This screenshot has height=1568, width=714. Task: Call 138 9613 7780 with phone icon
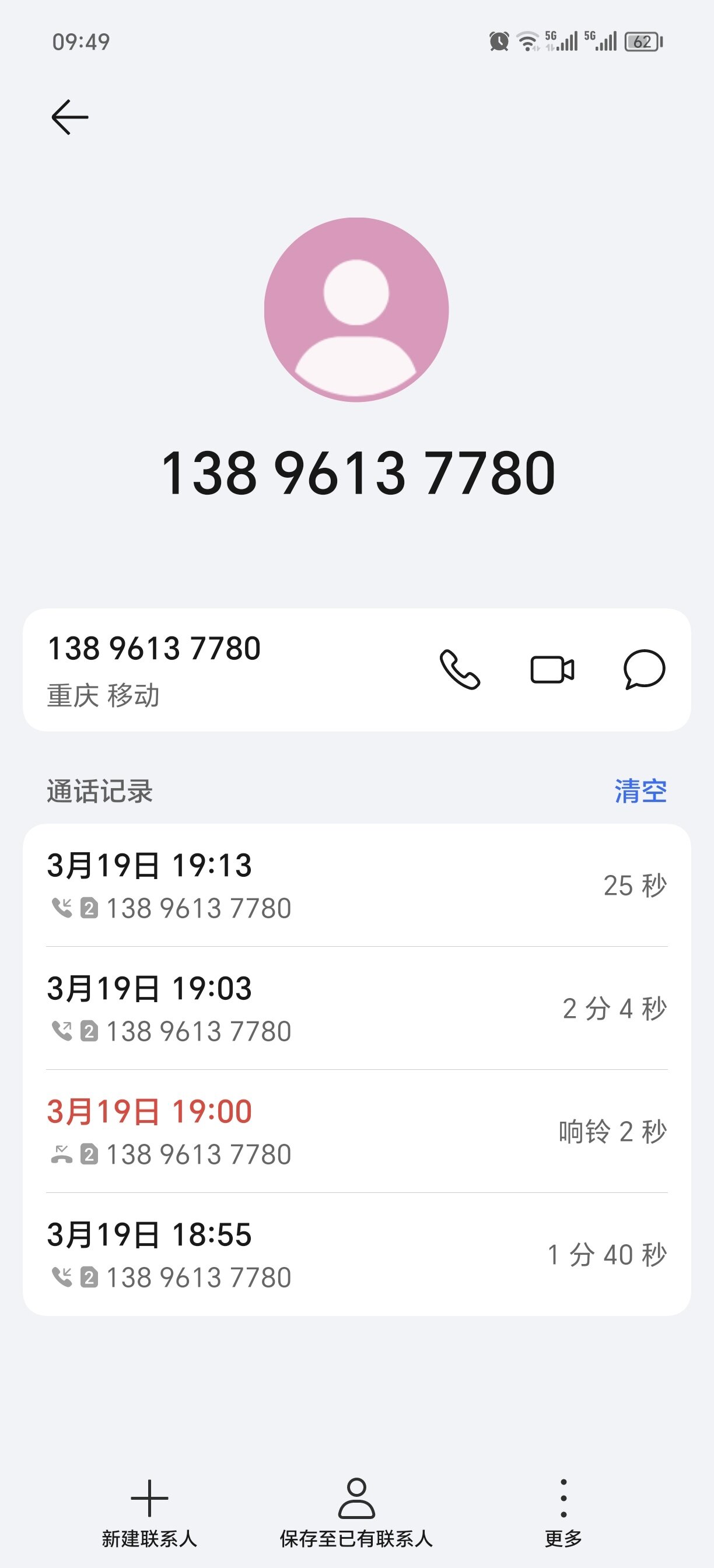[460, 670]
